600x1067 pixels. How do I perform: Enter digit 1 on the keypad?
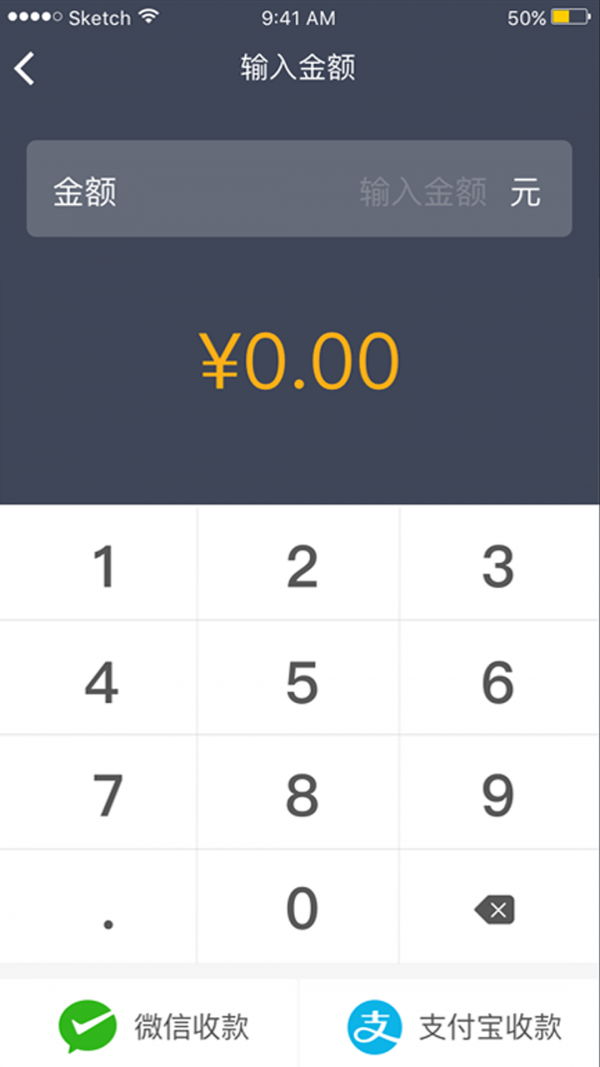[x=99, y=563]
